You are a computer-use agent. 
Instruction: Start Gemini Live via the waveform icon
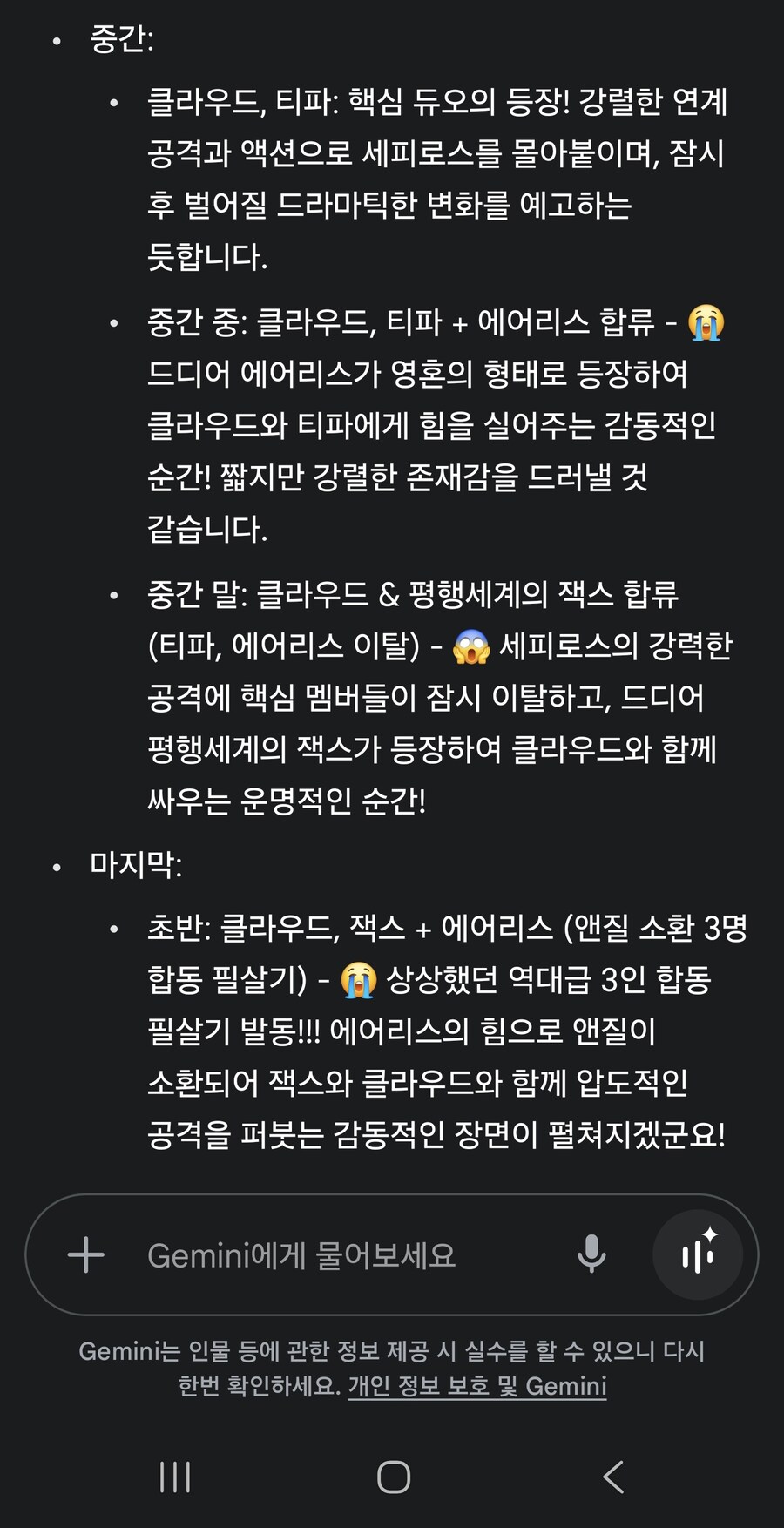pyautogui.click(x=698, y=1254)
